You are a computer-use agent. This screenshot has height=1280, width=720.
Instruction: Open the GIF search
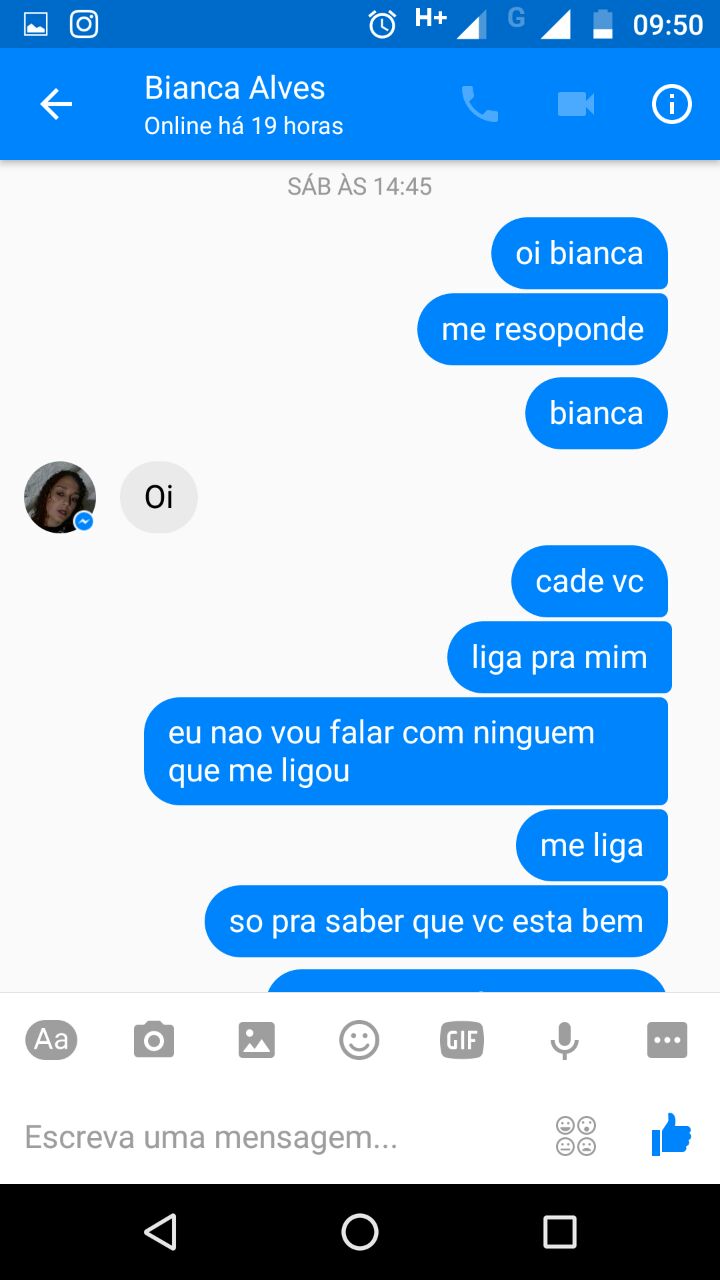point(461,1040)
